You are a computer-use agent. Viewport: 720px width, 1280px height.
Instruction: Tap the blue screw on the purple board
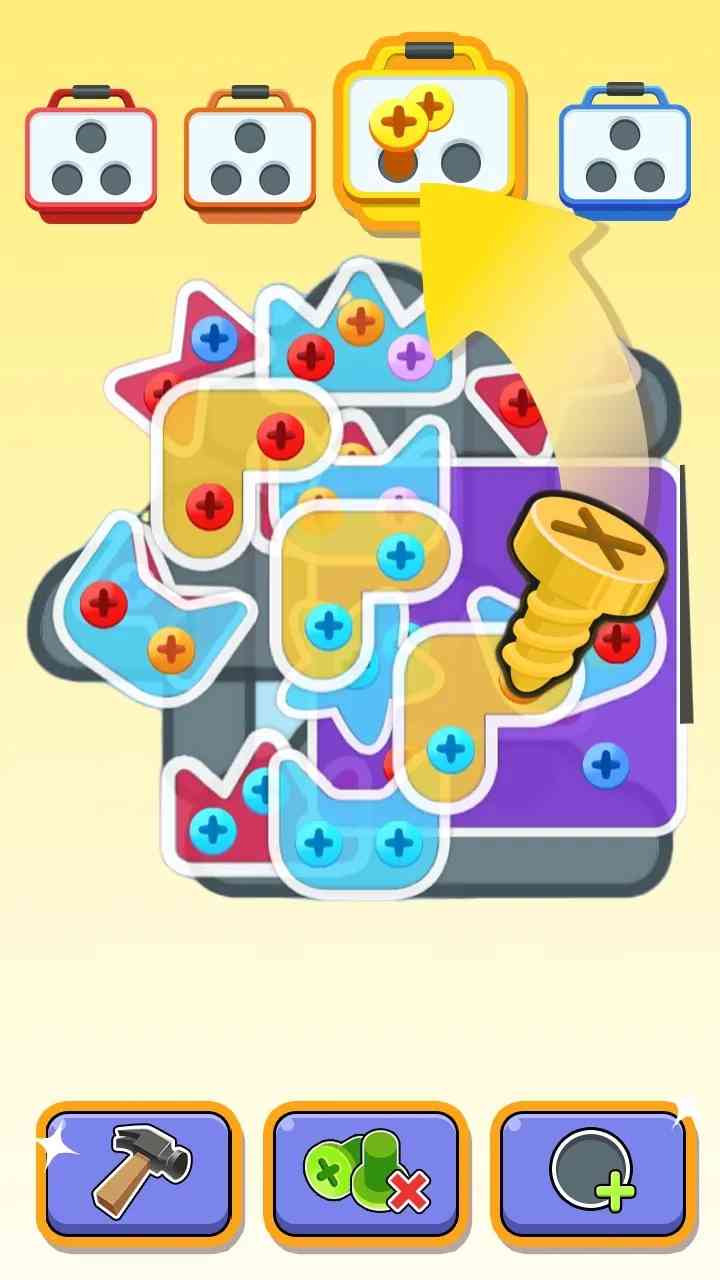coord(605,766)
